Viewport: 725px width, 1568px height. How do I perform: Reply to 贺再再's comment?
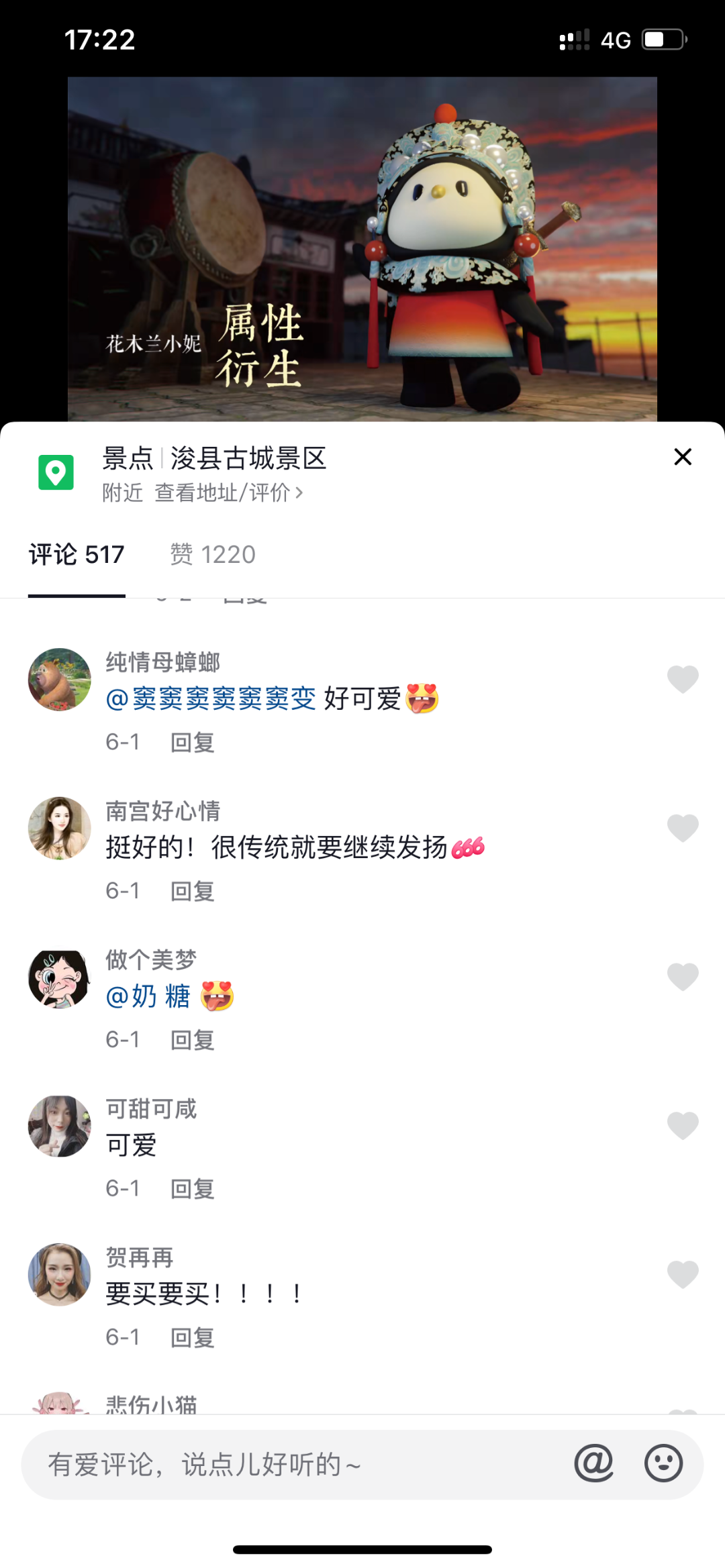pos(192,1339)
